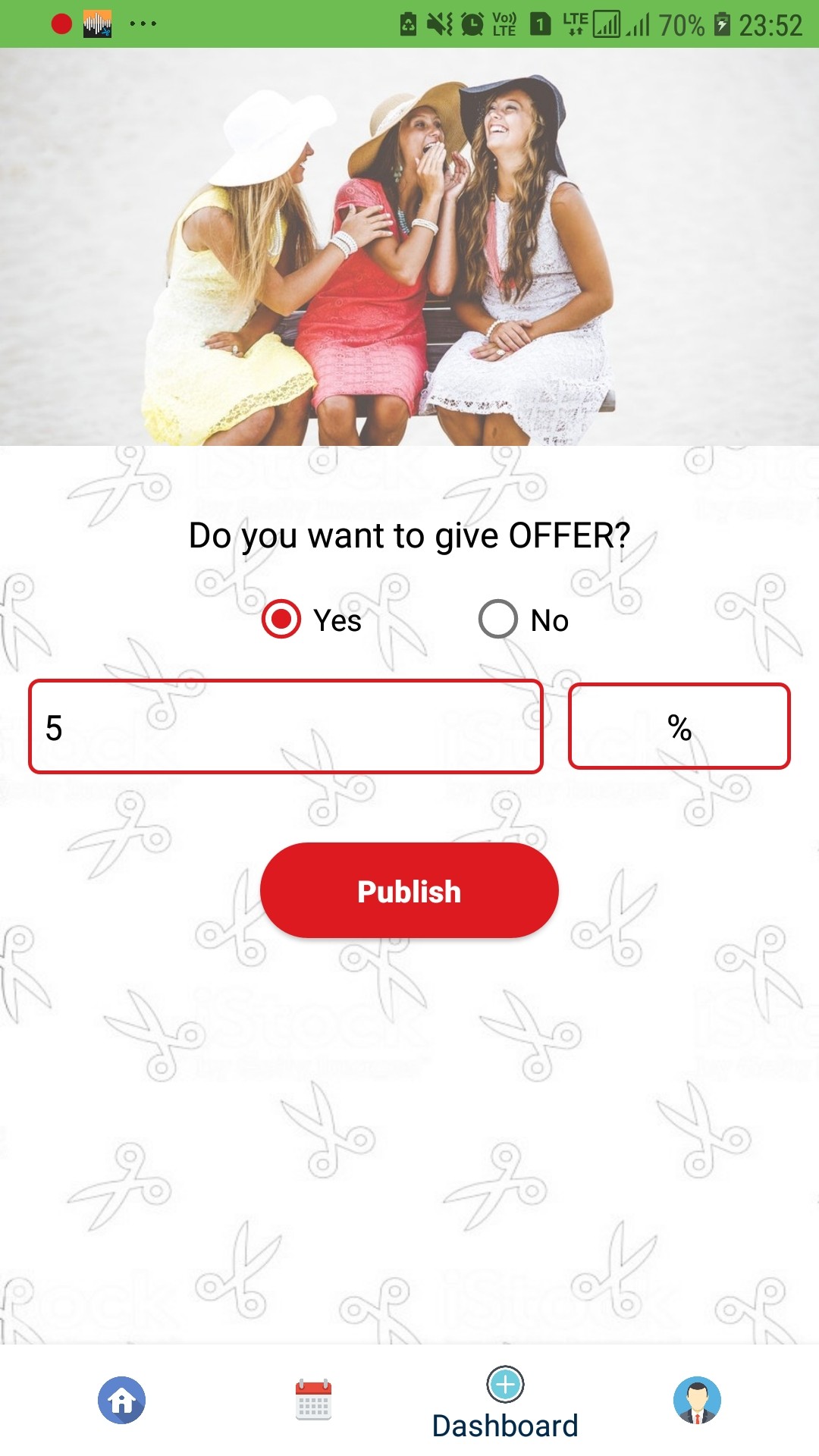Image resolution: width=819 pixels, height=1456 pixels.
Task: Open the percent unit dropdown
Action: [x=679, y=726]
